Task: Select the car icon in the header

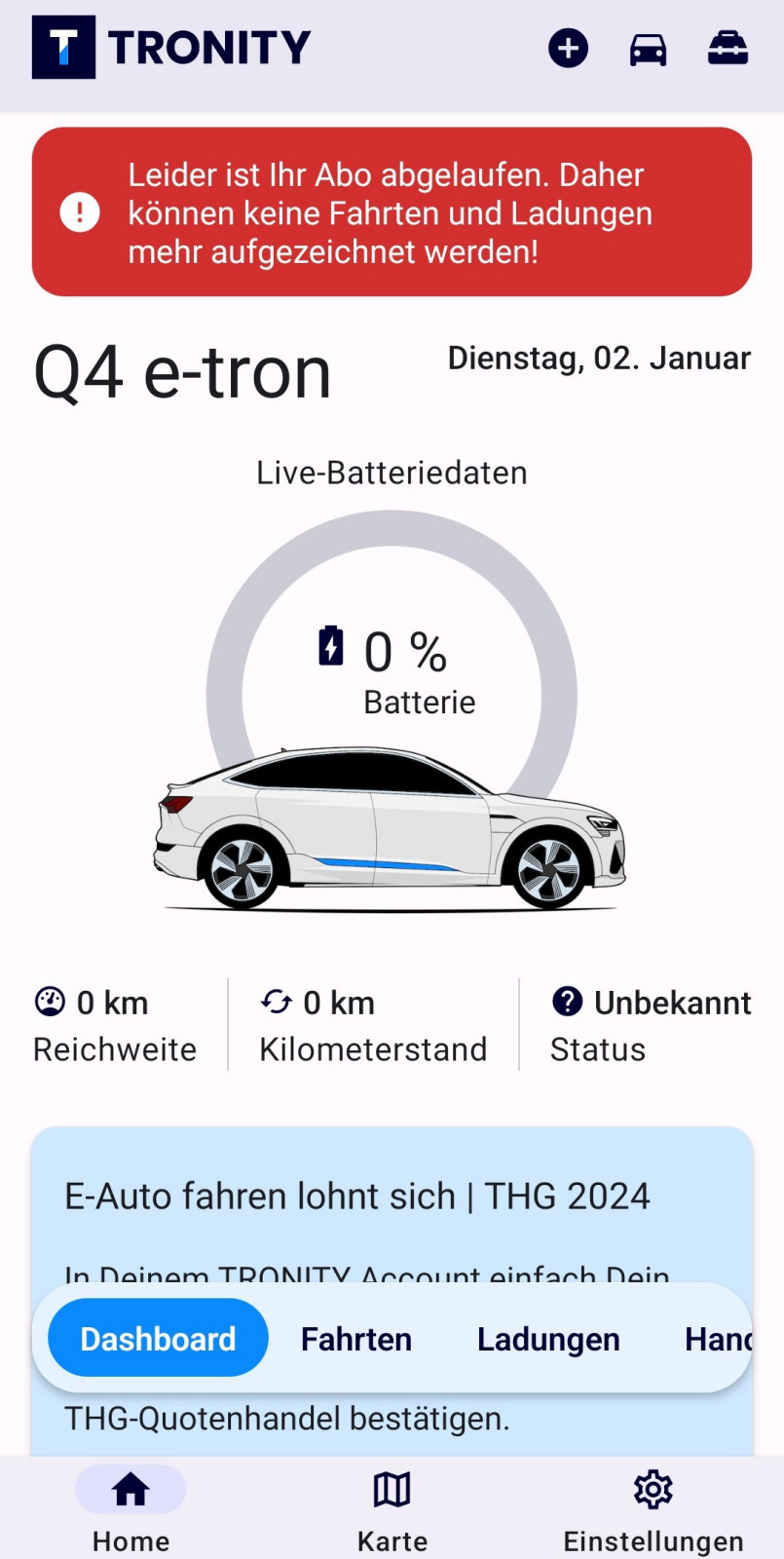Action: point(648,47)
